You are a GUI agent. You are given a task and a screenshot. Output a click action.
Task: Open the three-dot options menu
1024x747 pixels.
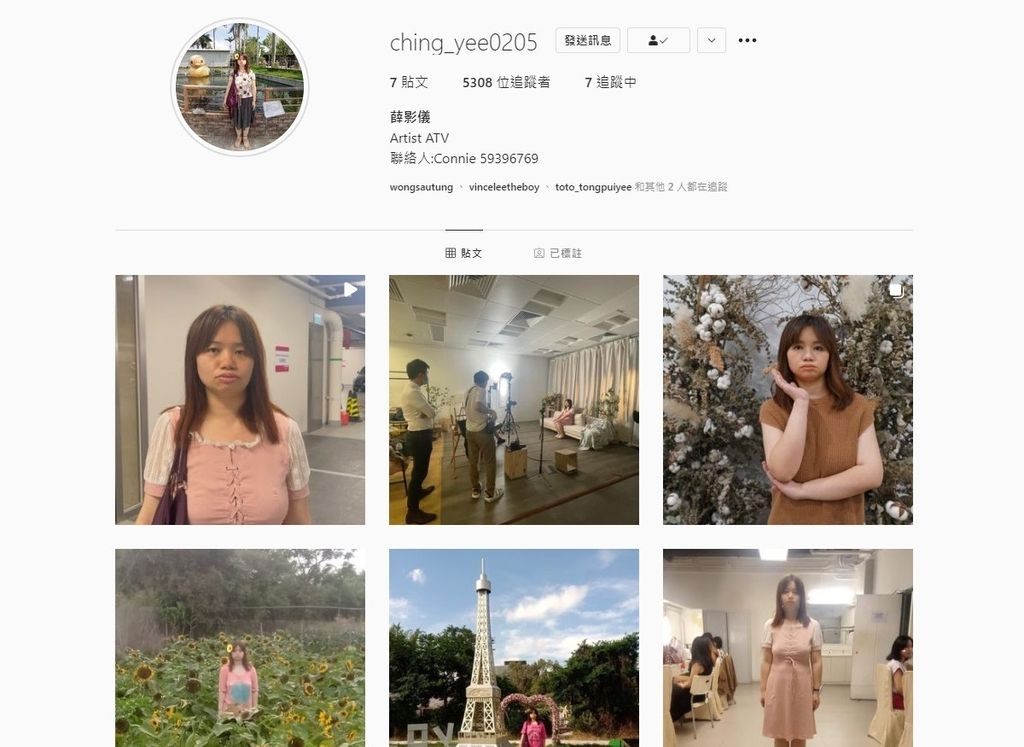(x=747, y=40)
